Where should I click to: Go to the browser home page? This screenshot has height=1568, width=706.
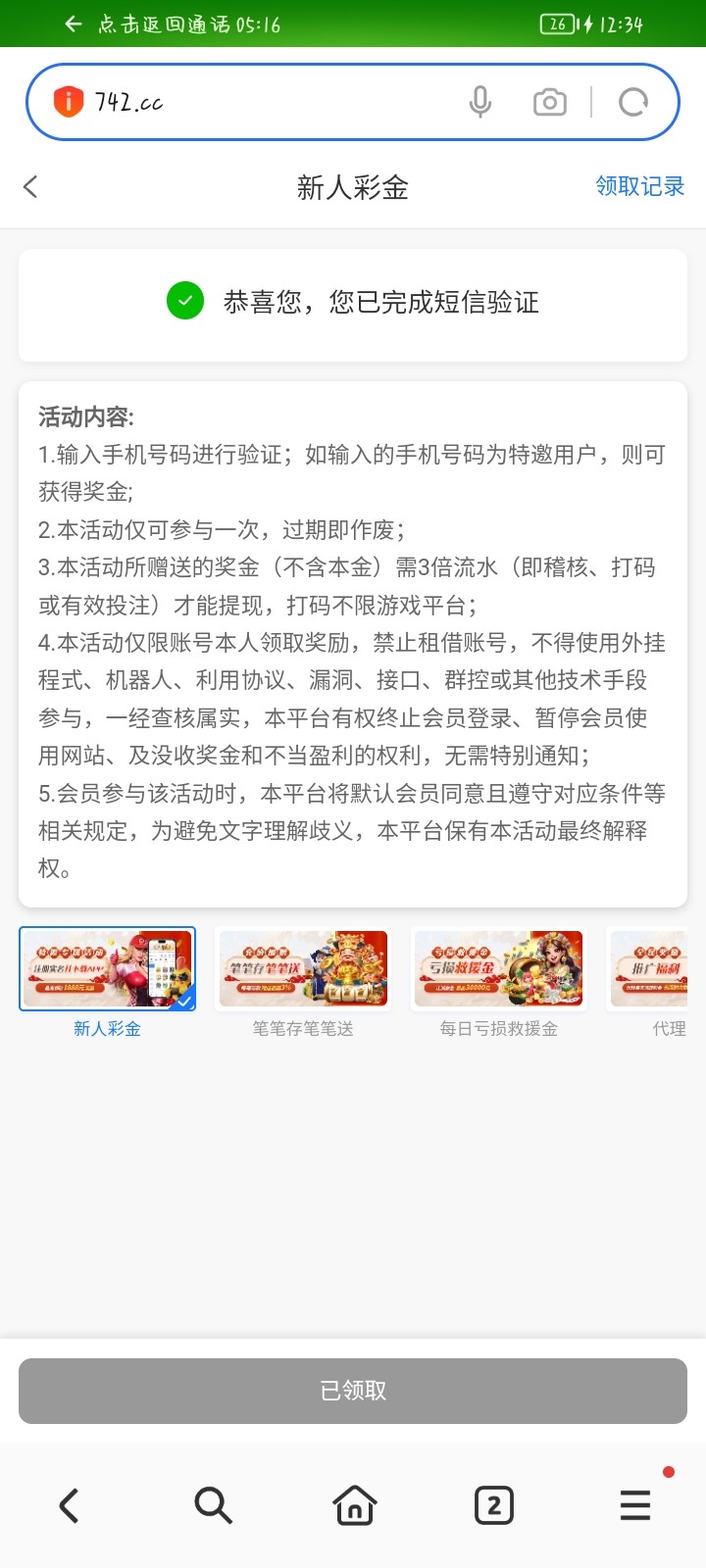click(354, 1505)
